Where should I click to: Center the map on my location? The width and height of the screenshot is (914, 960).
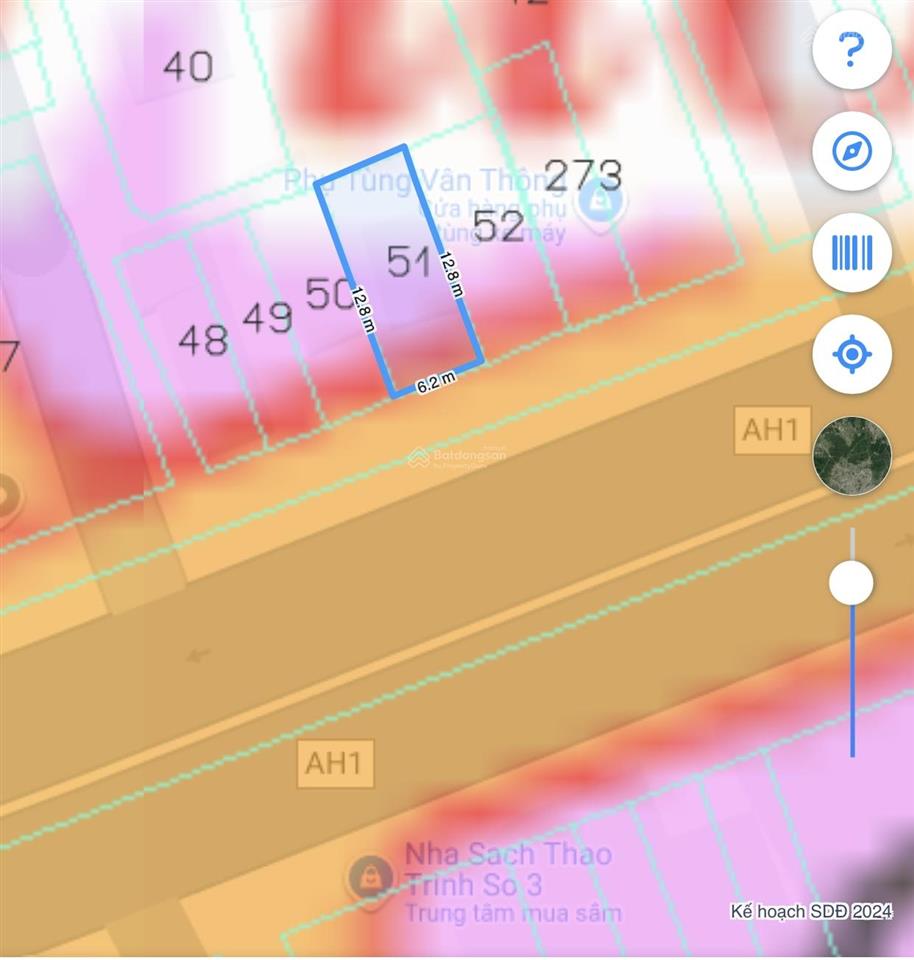click(x=851, y=354)
